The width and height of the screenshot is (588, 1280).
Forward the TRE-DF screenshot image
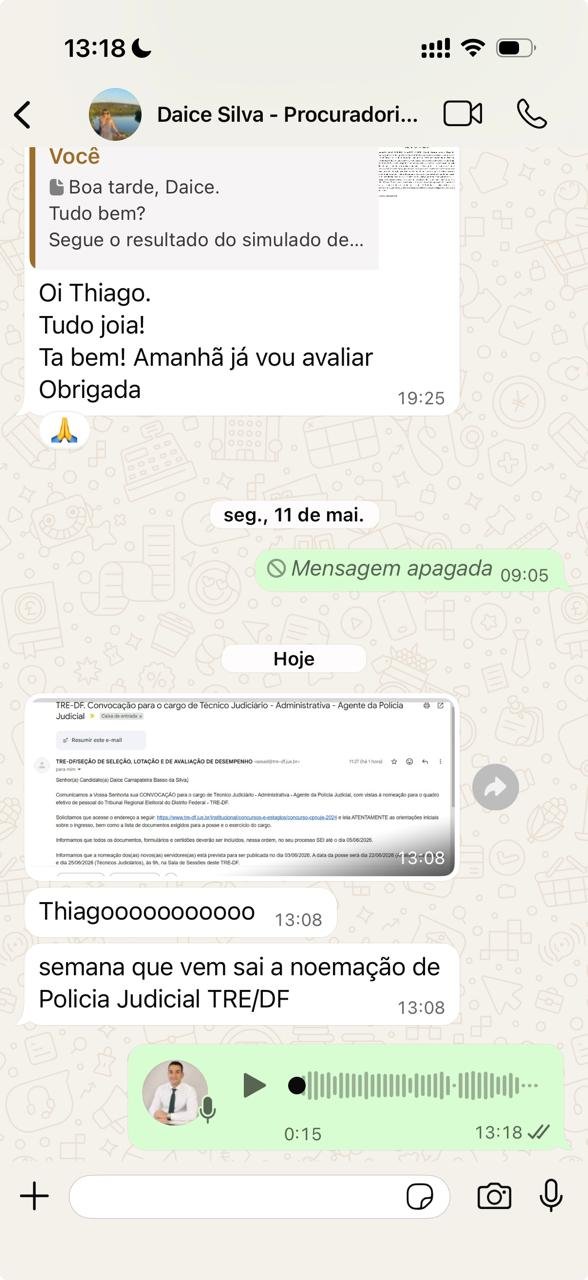coord(495,788)
